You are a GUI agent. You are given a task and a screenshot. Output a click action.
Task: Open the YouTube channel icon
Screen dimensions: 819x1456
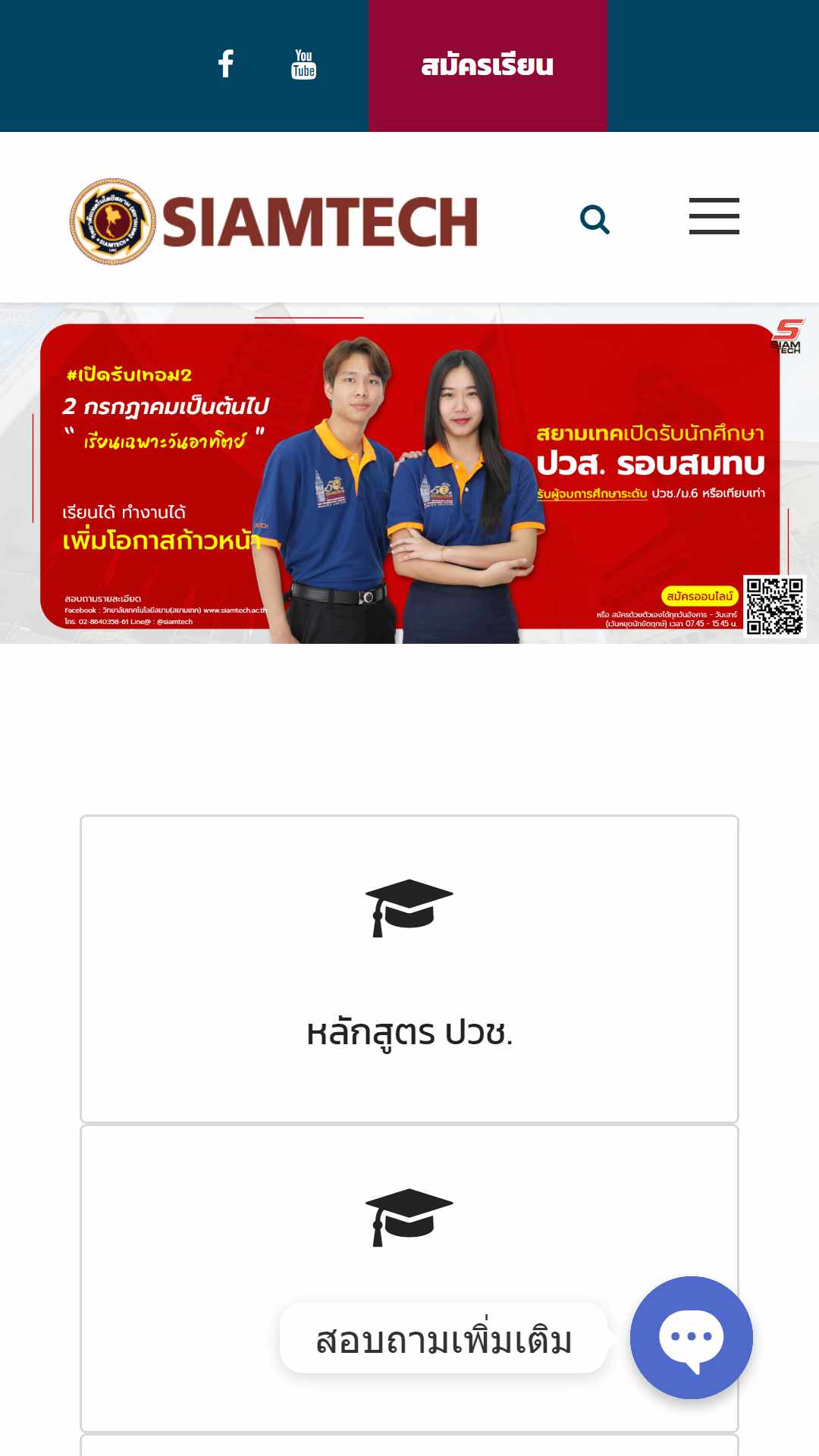click(x=303, y=64)
